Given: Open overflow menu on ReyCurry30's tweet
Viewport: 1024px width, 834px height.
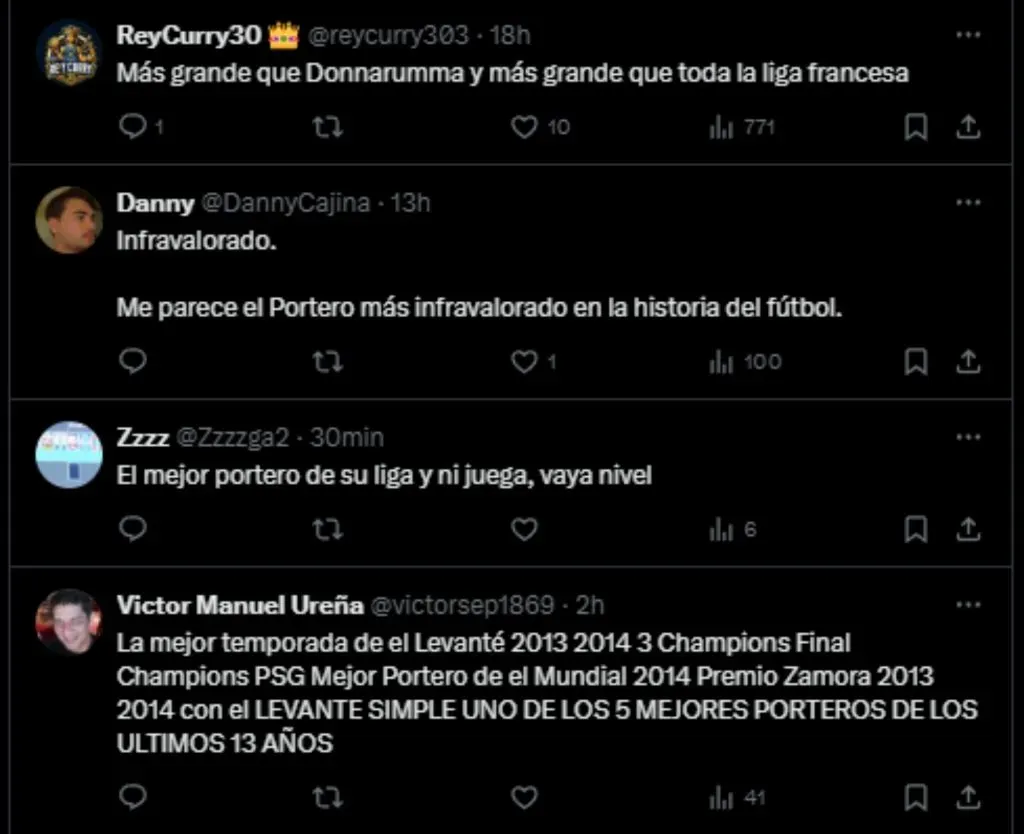Looking at the screenshot, I should pyautogui.click(x=967, y=34).
